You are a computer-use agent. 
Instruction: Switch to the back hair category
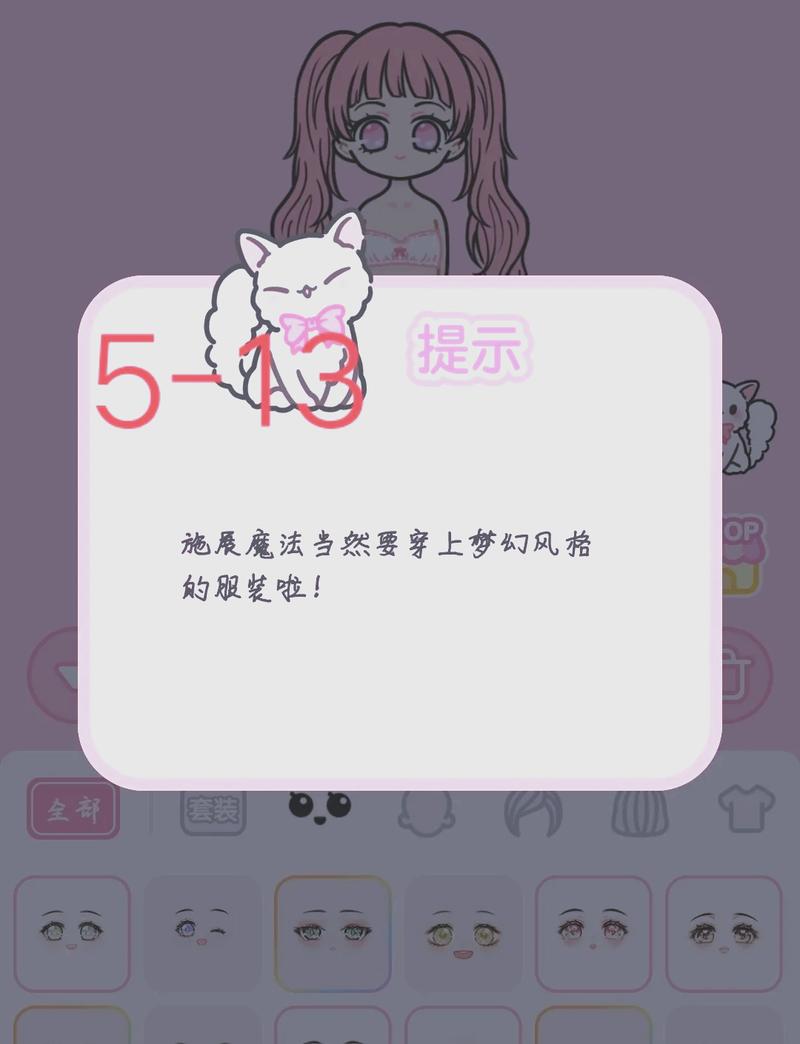tap(640, 810)
